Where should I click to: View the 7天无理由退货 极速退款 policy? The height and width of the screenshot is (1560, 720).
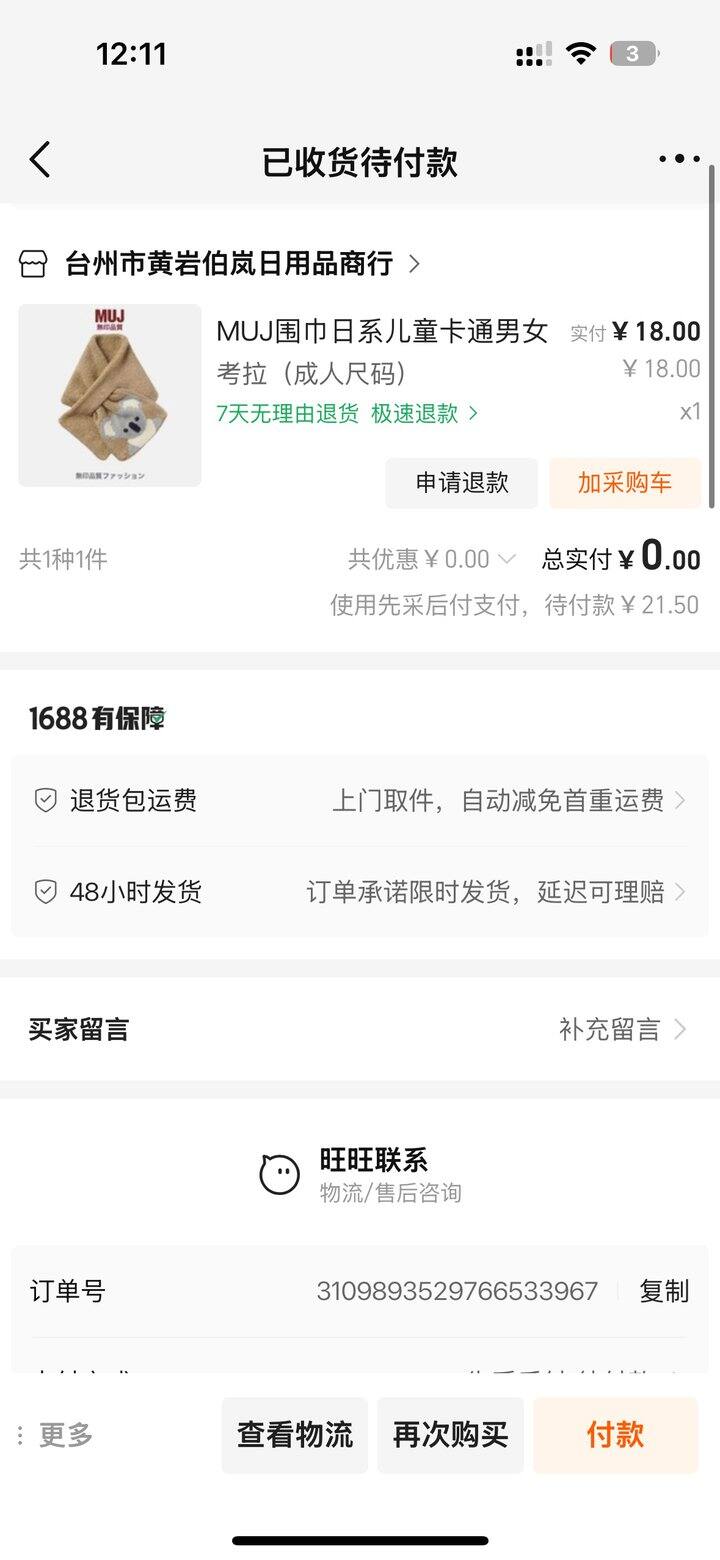tap(347, 413)
